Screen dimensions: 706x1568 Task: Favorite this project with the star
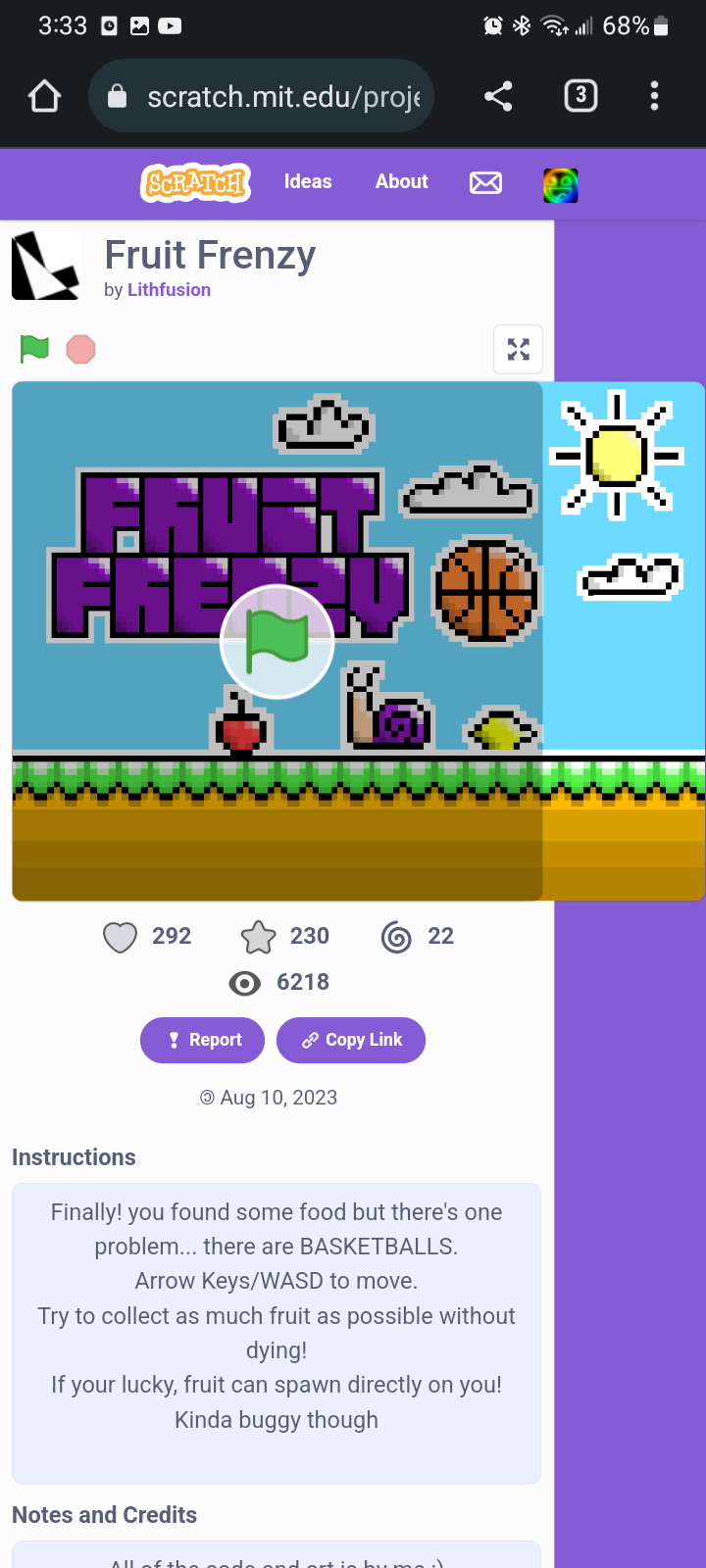[259, 937]
